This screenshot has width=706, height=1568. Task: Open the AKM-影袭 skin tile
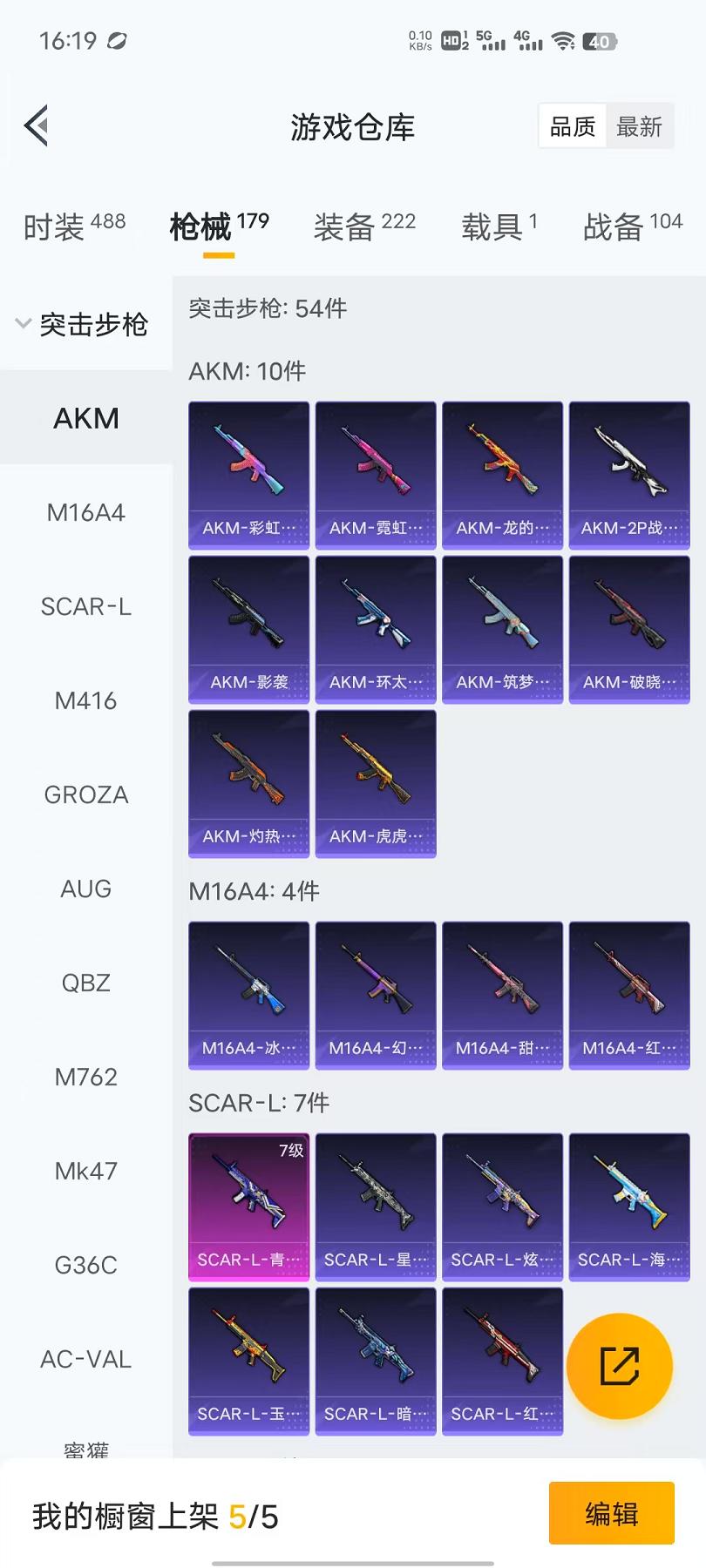tap(249, 629)
